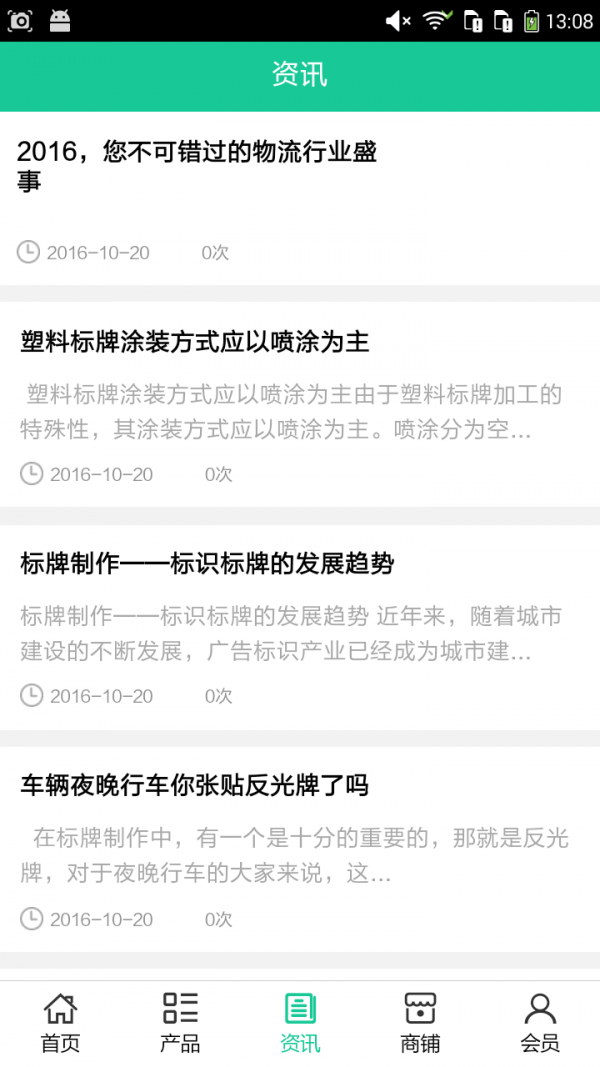Viewport: 600px width, 1067px height.
Task: Go to the 首页 home tab
Action: point(60,1023)
